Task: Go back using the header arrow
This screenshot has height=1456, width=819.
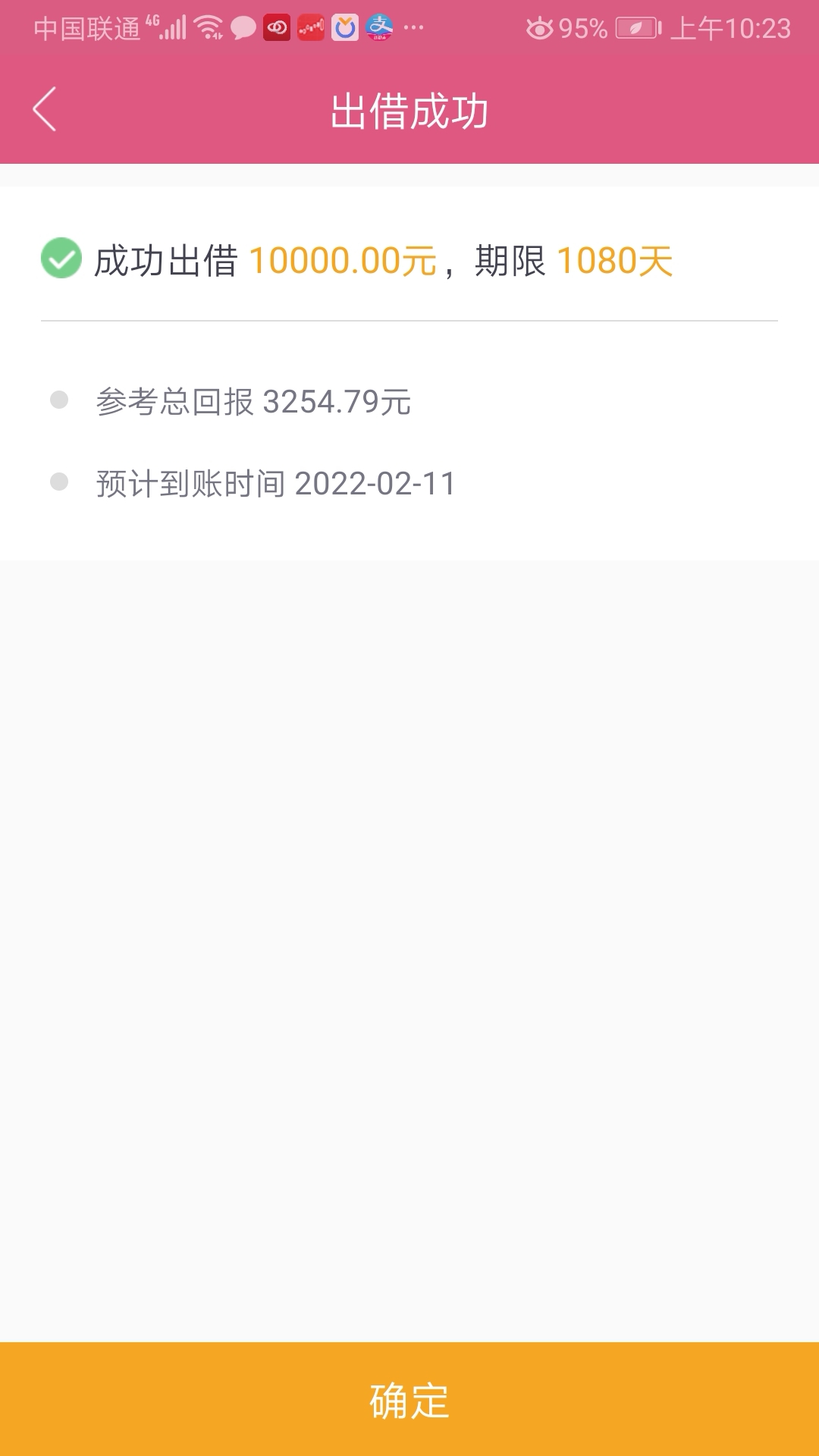Action: [x=45, y=109]
